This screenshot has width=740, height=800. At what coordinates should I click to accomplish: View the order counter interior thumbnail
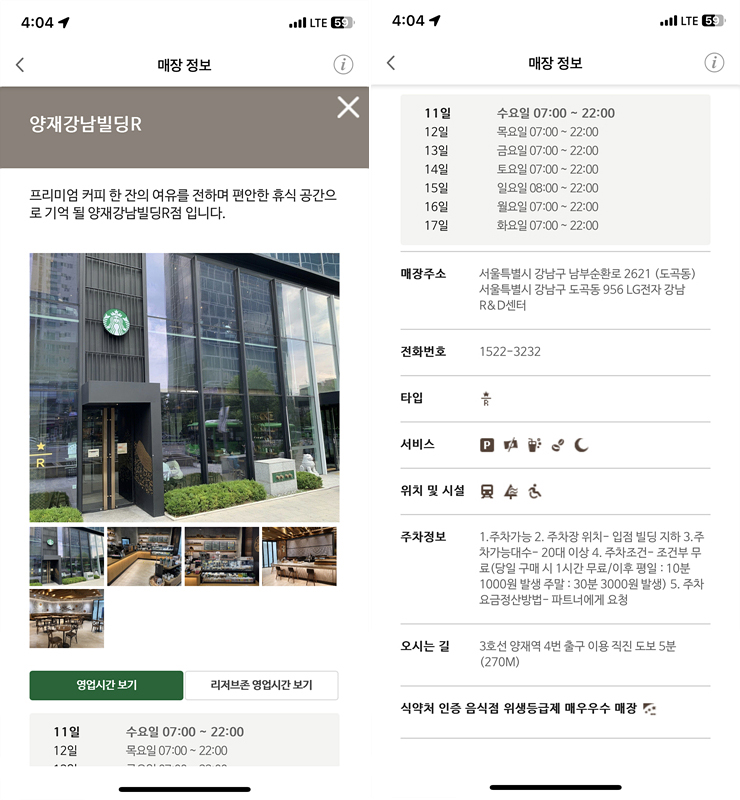pos(144,556)
